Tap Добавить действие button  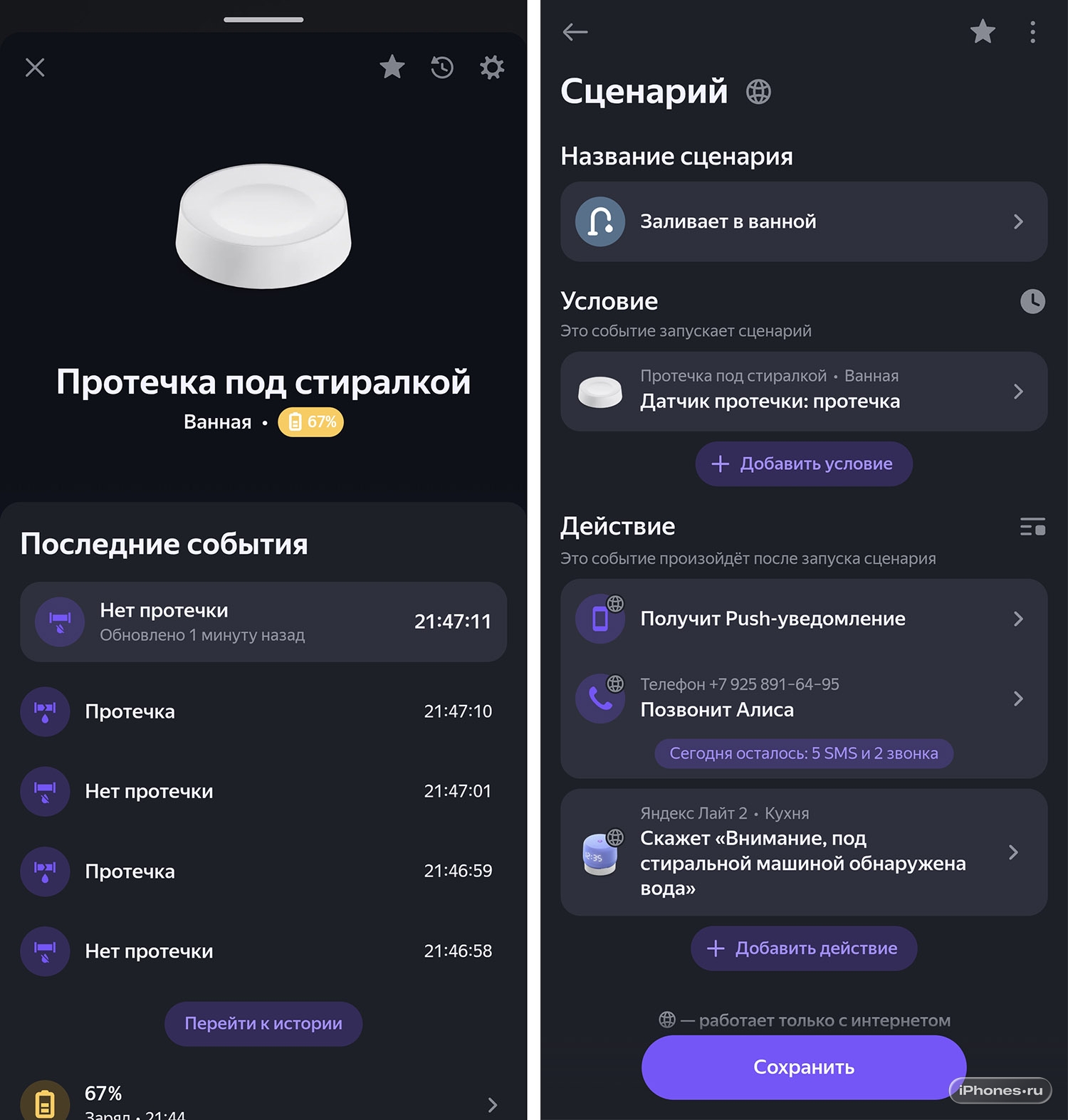tap(803, 948)
